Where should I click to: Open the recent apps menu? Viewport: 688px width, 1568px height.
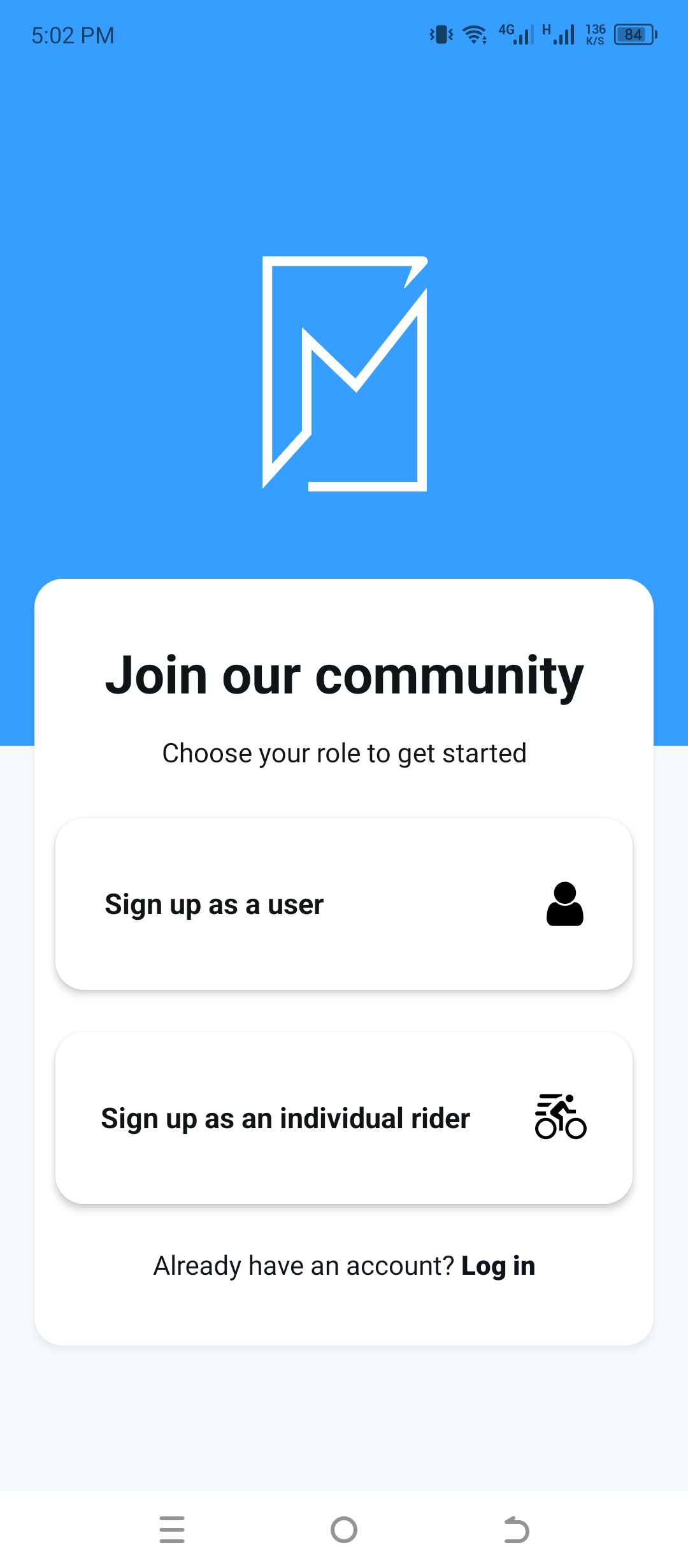pyautogui.click(x=172, y=1530)
